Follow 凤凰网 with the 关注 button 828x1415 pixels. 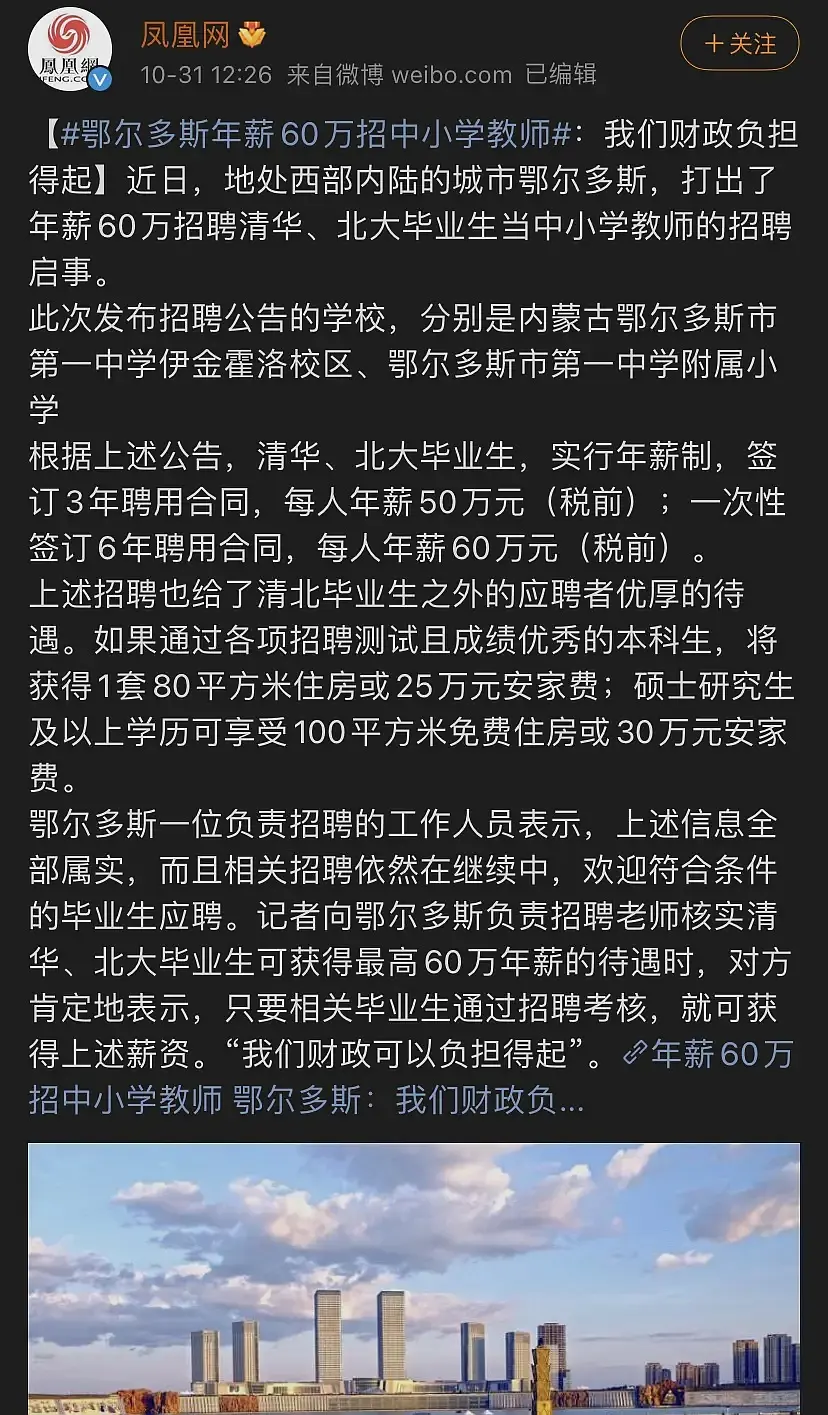click(740, 44)
